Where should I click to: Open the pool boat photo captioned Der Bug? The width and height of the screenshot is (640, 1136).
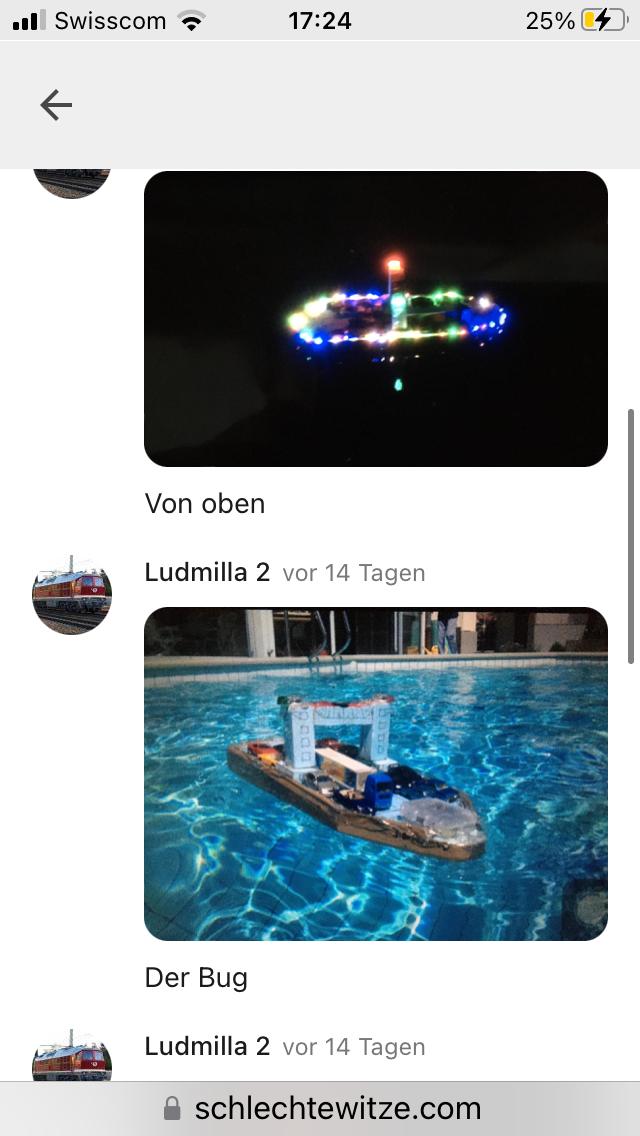pos(376,773)
